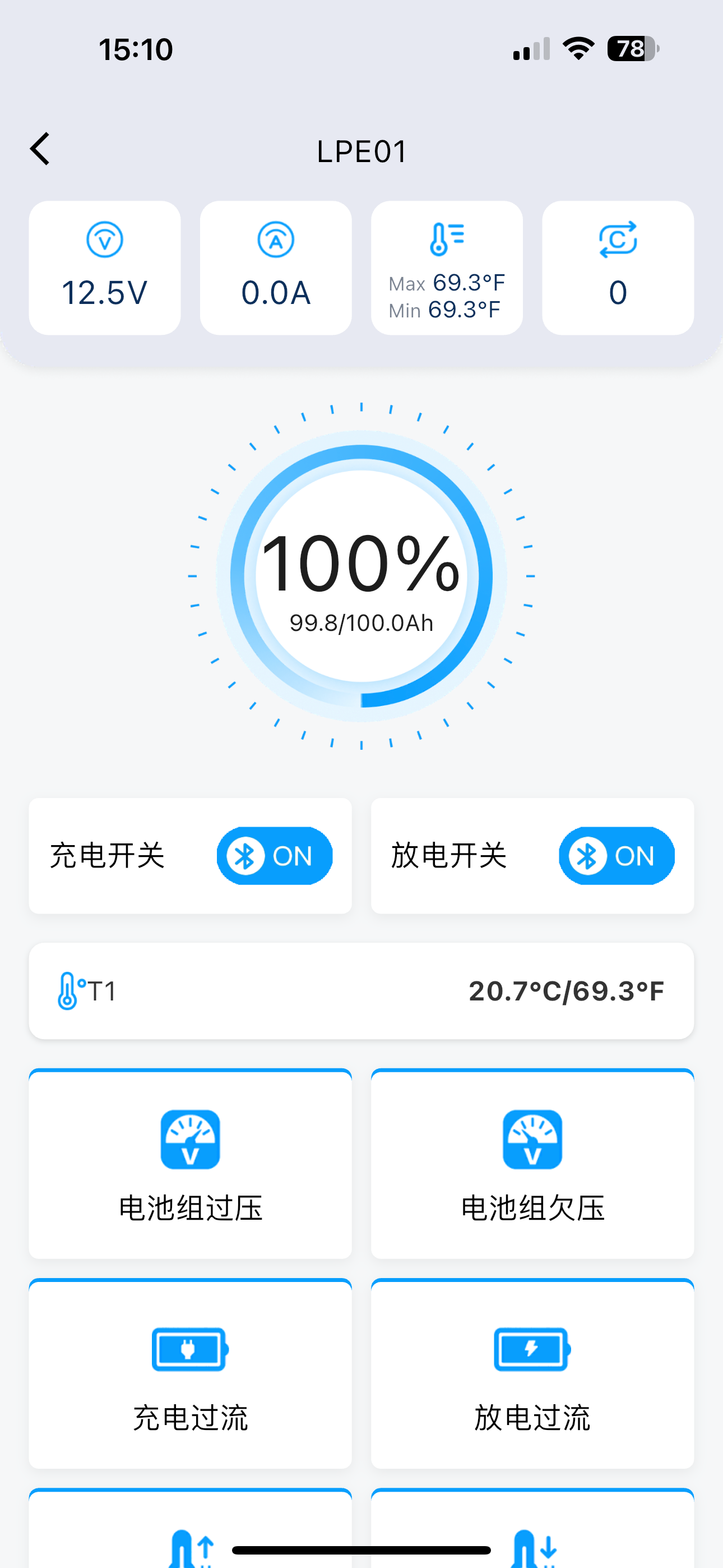The width and height of the screenshot is (723, 1568).
Task: Toggle the 充电开关 charge switch
Action: (x=275, y=855)
